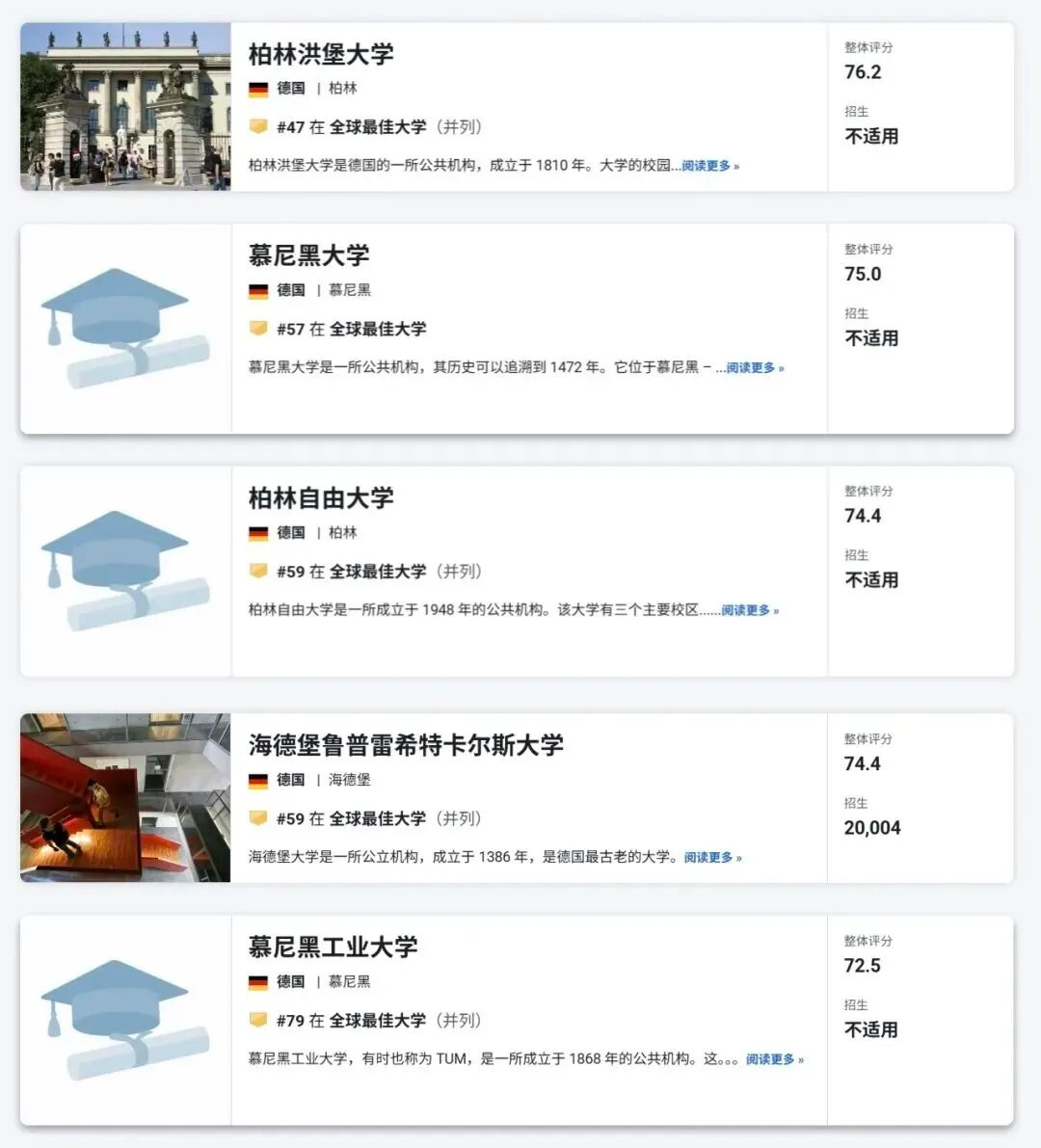Open 阅读更多 link for 慕尼黑大学
The image size is (1041, 1148).
(x=751, y=367)
